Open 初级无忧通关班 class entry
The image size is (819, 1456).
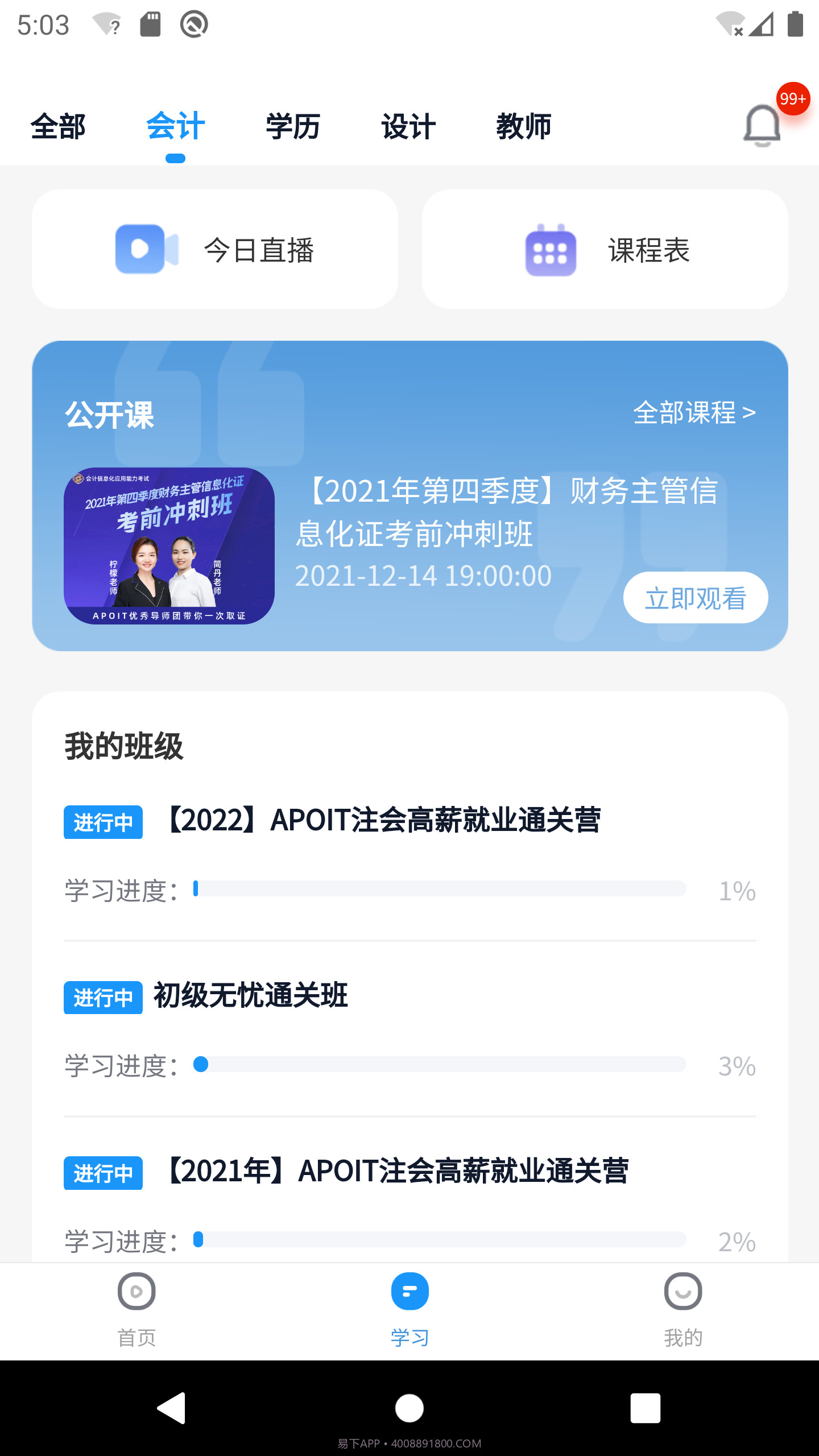pyautogui.click(x=250, y=997)
